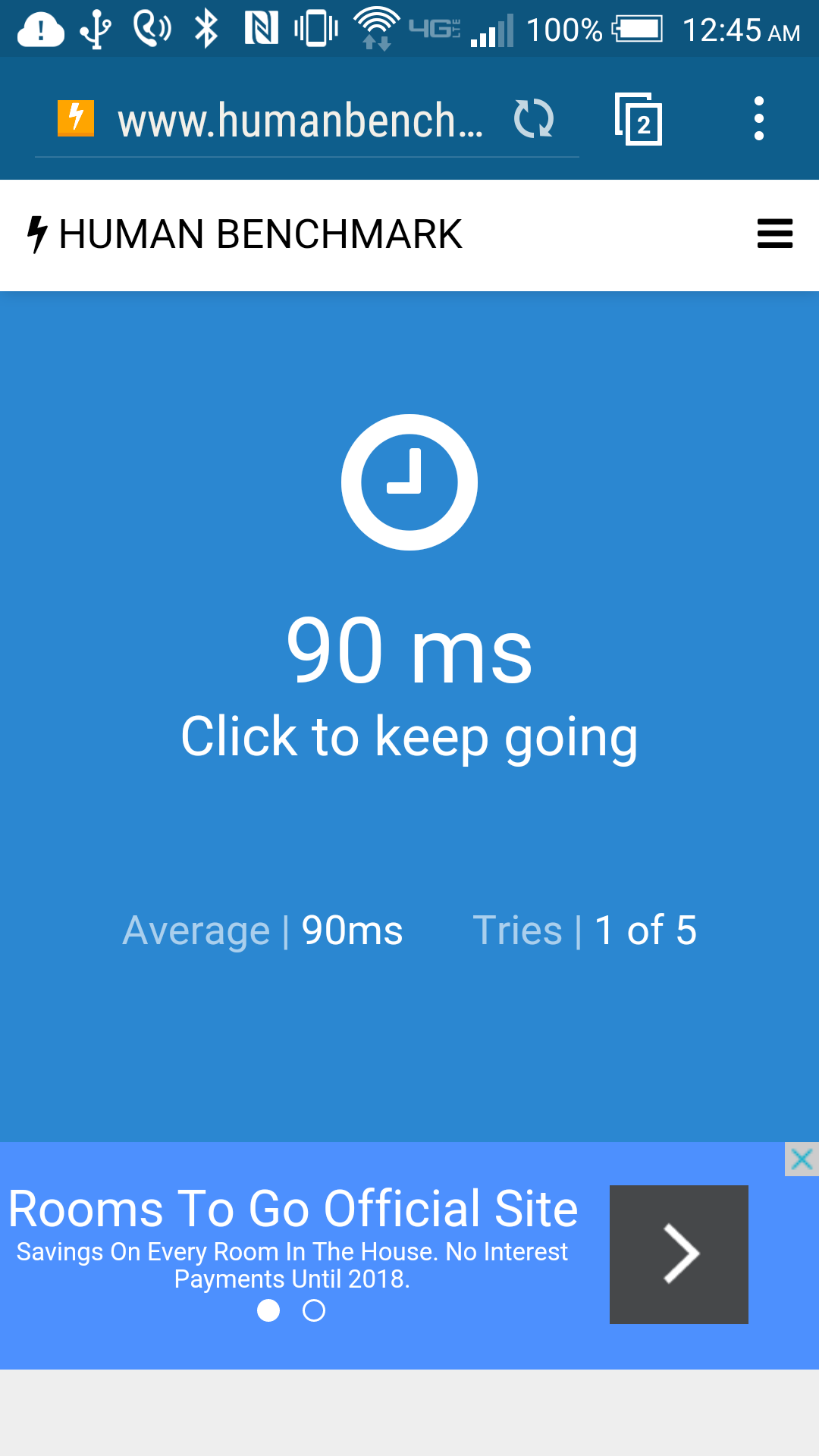Tap the URL address bar
The image size is (819, 1456).
pos(300,121)
